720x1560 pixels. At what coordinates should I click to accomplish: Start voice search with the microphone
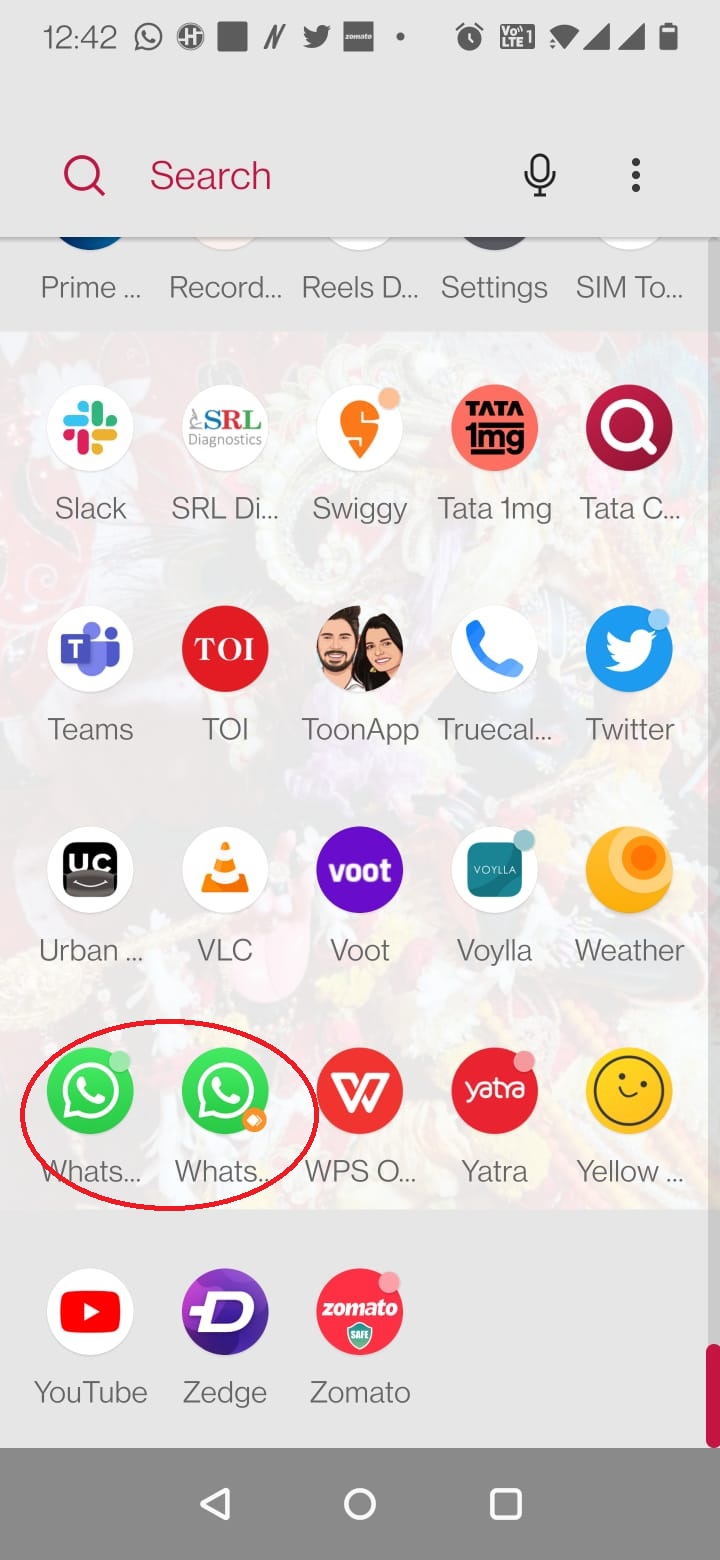[540, 176]
